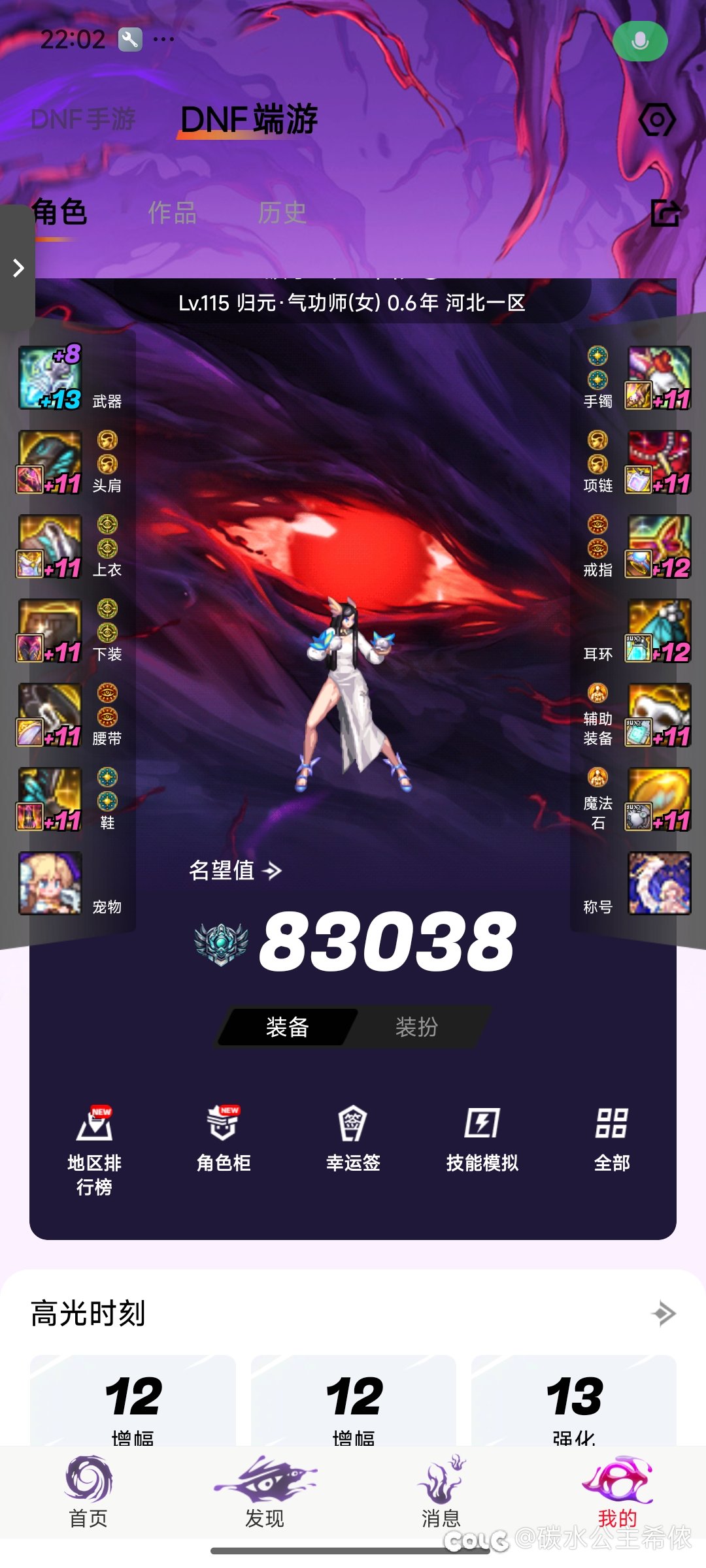
Task: Select the 作品 tab
Action: coord(172,213)
